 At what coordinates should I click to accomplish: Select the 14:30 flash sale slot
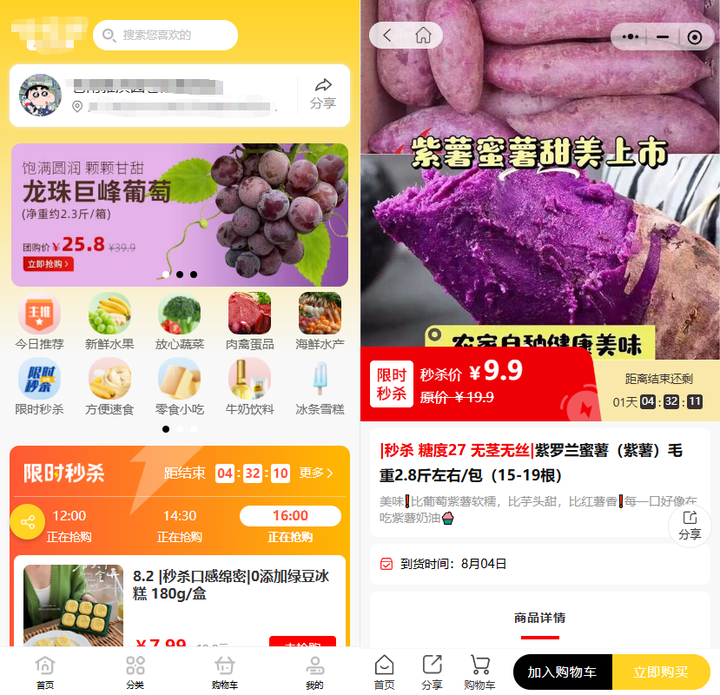pyautogui.click(x=179, y=524)
